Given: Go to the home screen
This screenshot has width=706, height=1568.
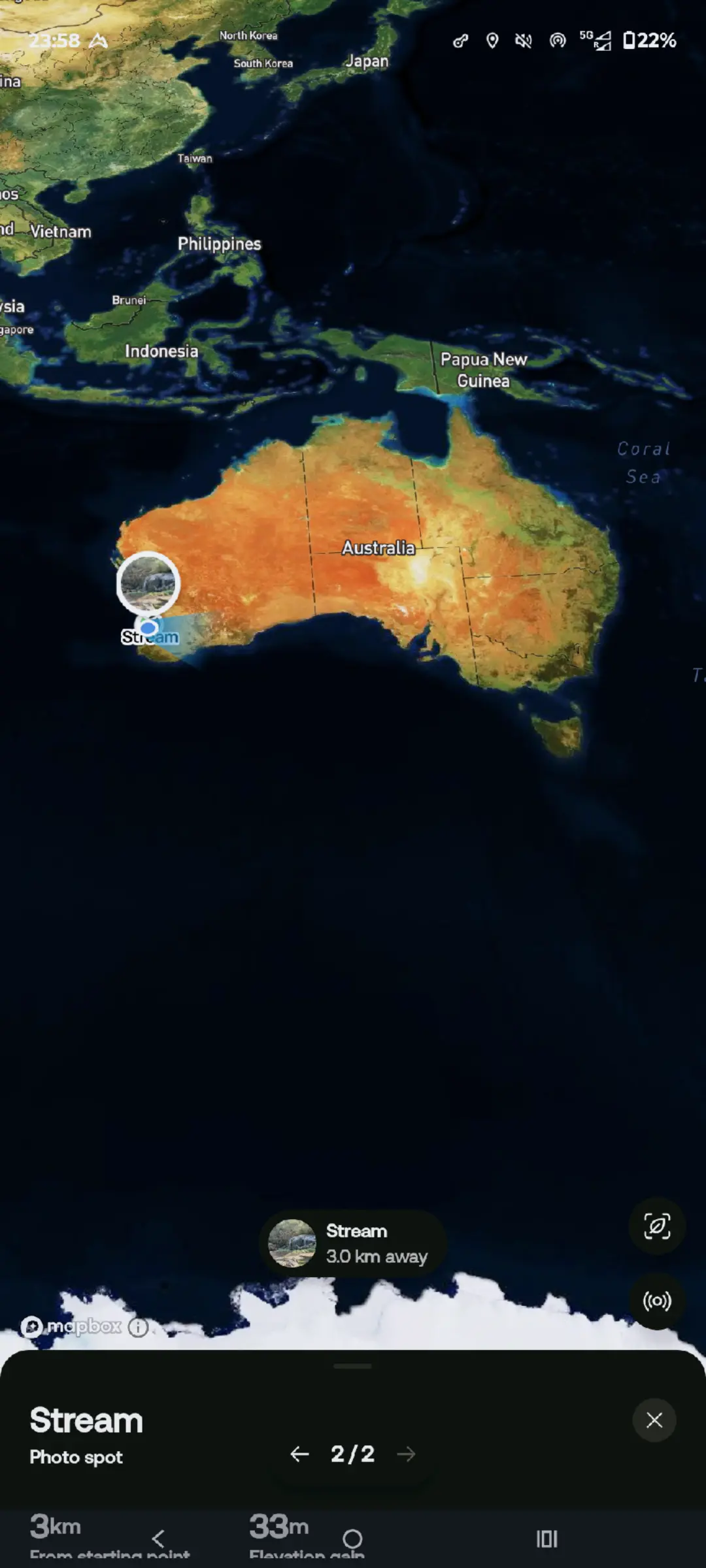Looking at the screenshot, I should pos(352,1539).
